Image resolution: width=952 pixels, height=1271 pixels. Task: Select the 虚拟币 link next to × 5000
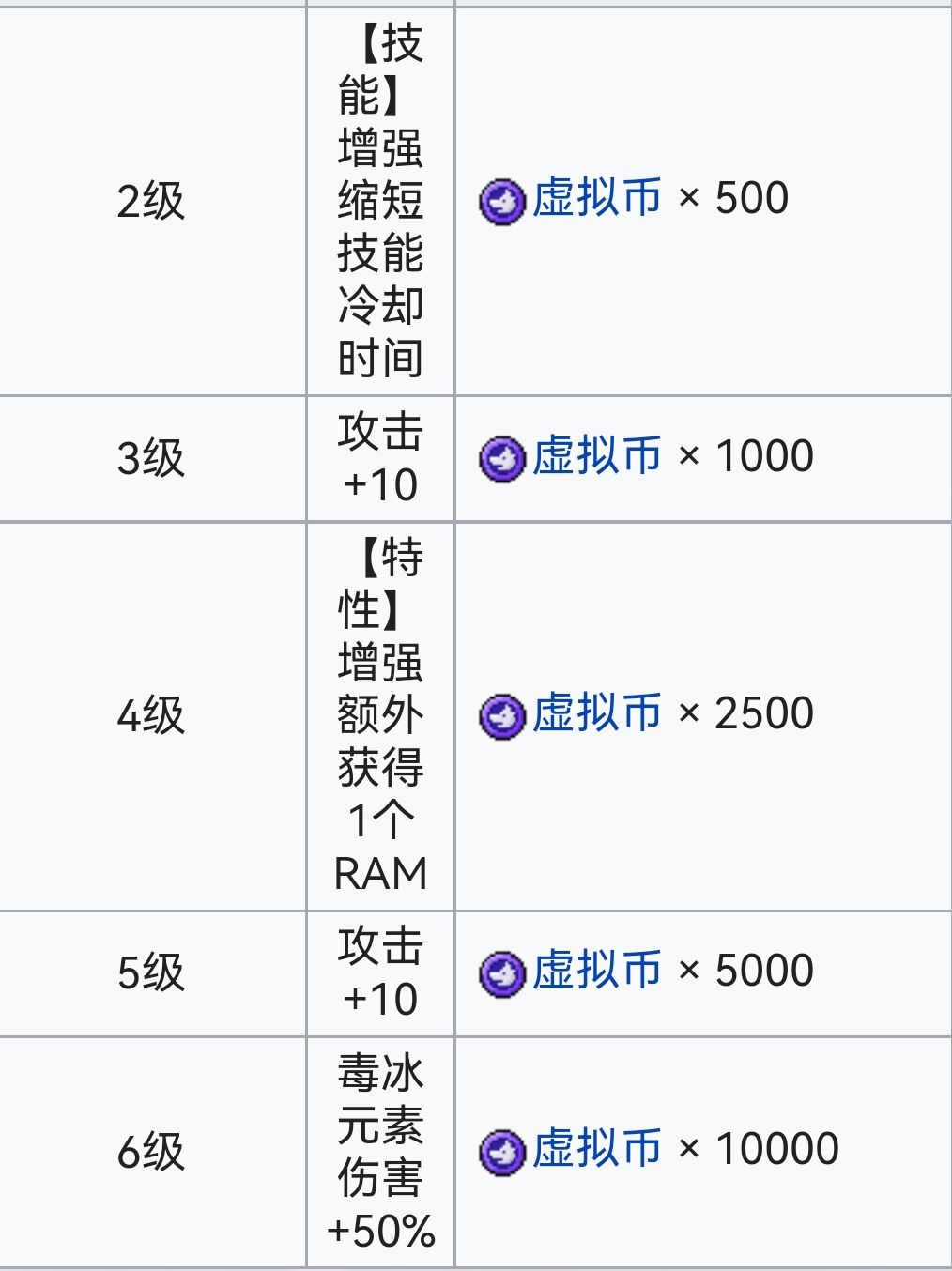(596, 972)
